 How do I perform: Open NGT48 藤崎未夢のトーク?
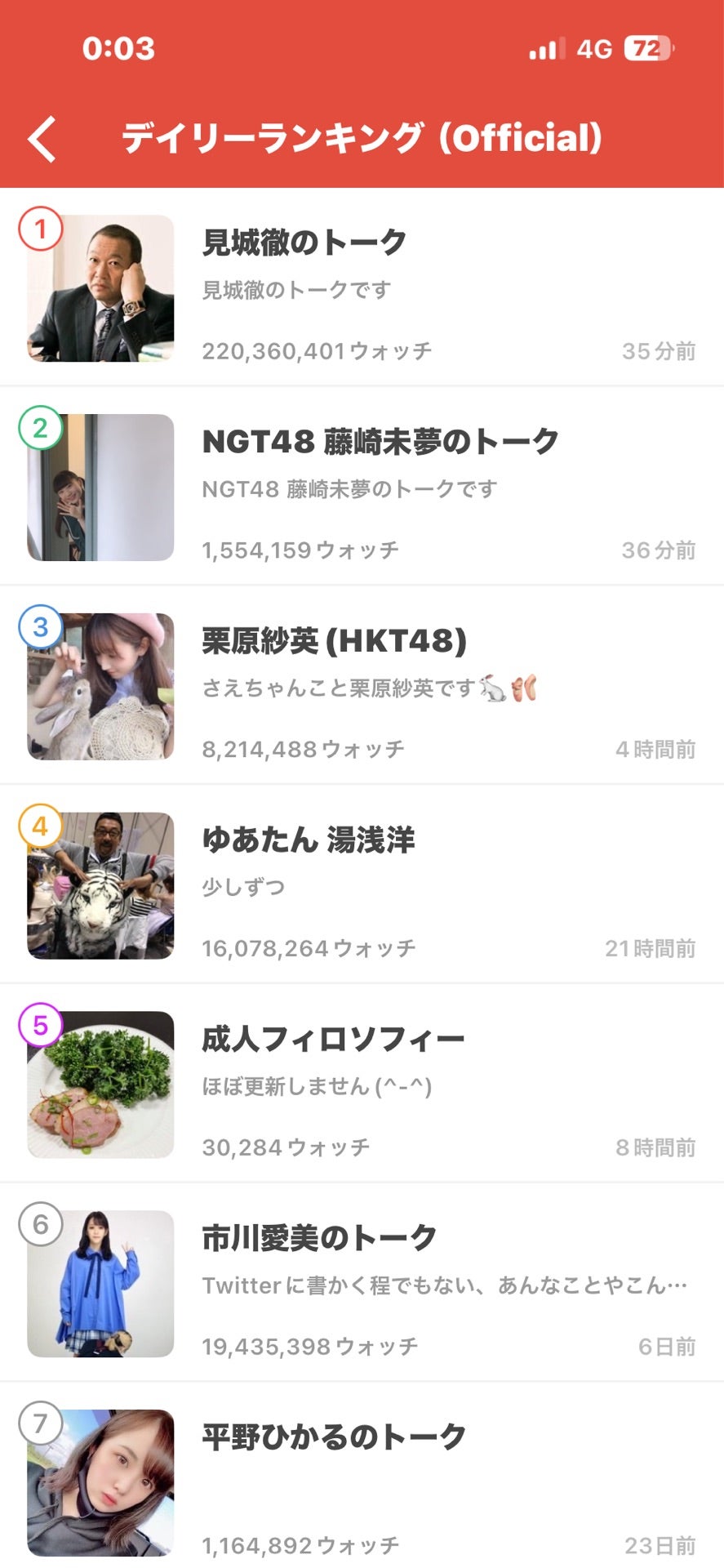(362, 487)
